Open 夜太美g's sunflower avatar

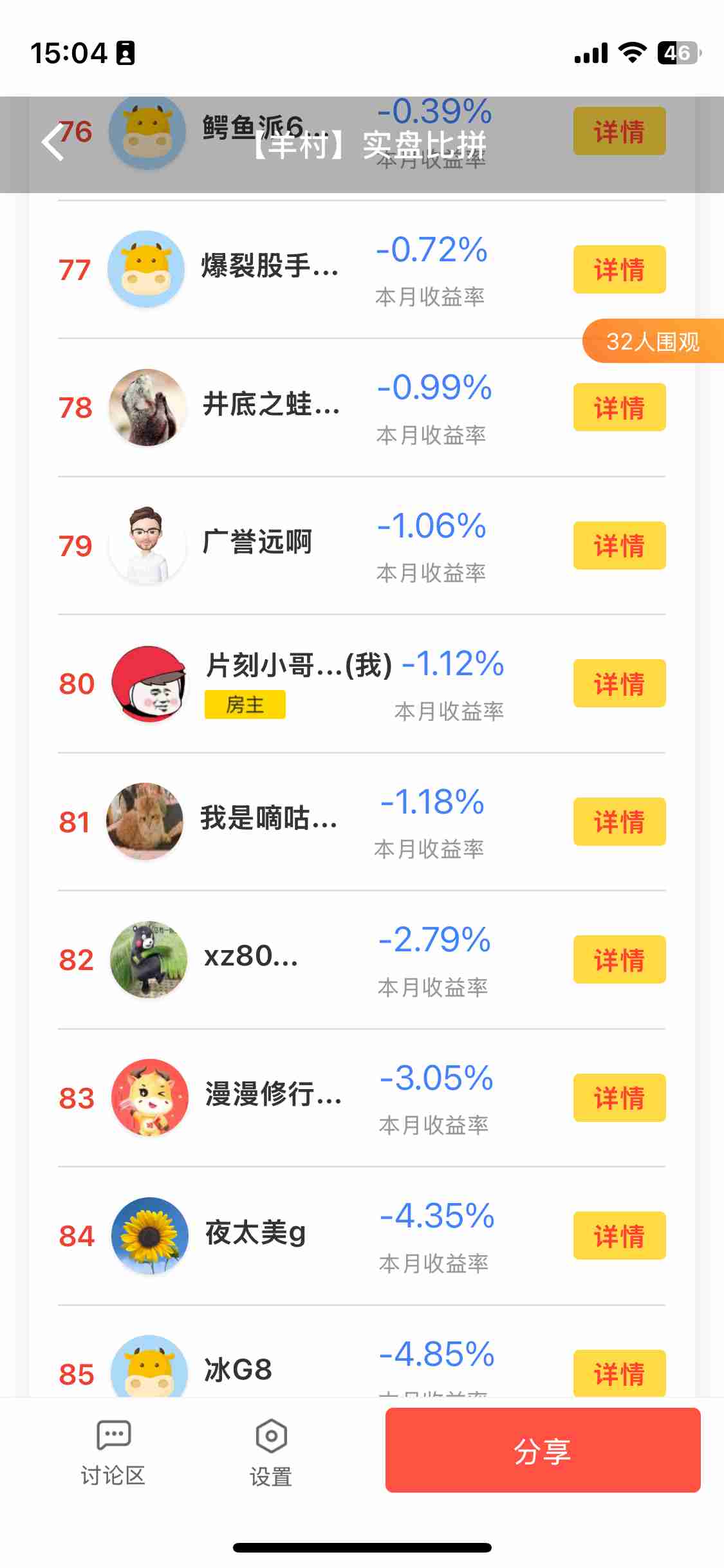[x=149, y=1235]
